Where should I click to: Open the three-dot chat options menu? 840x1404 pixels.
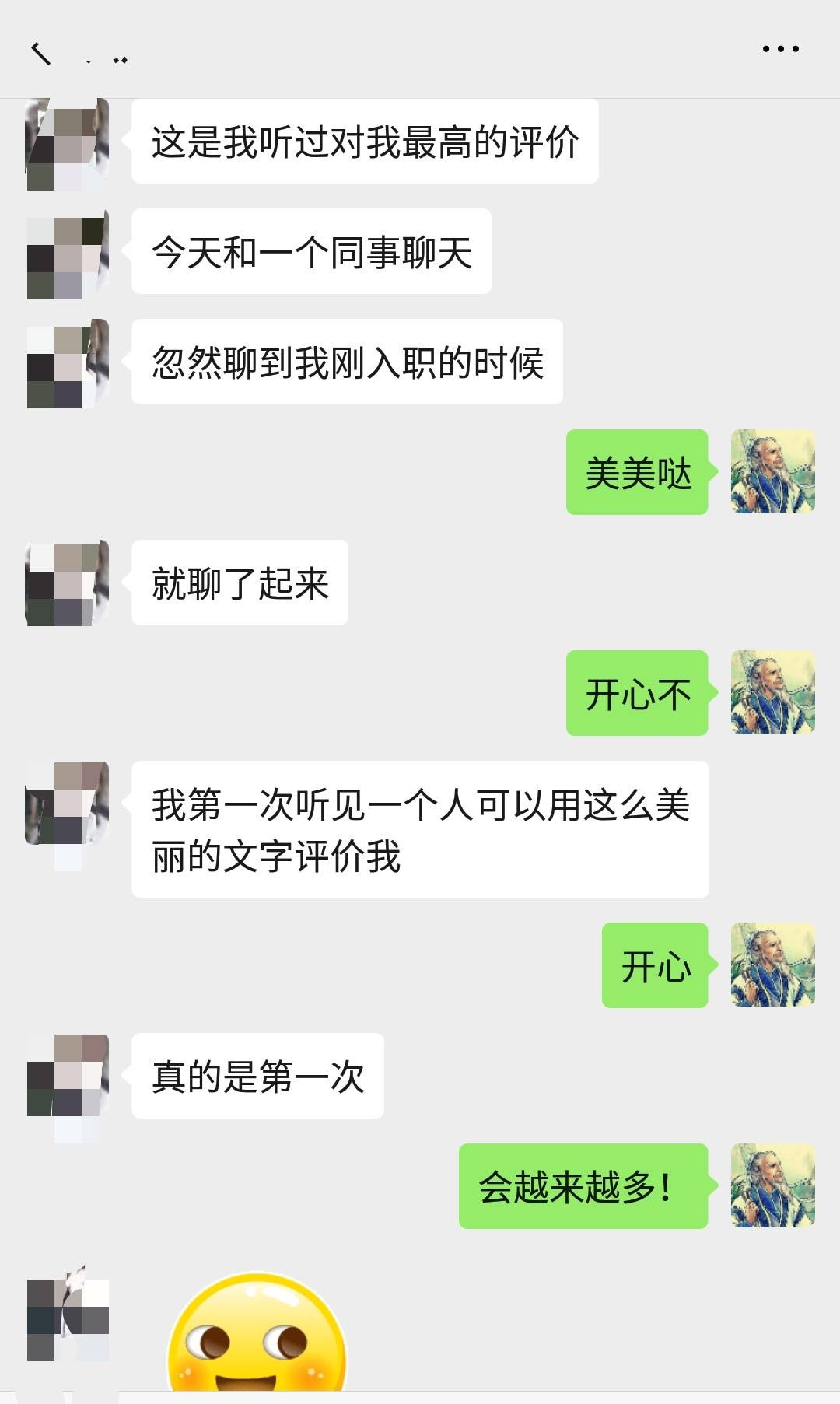(x=780, y=49)
